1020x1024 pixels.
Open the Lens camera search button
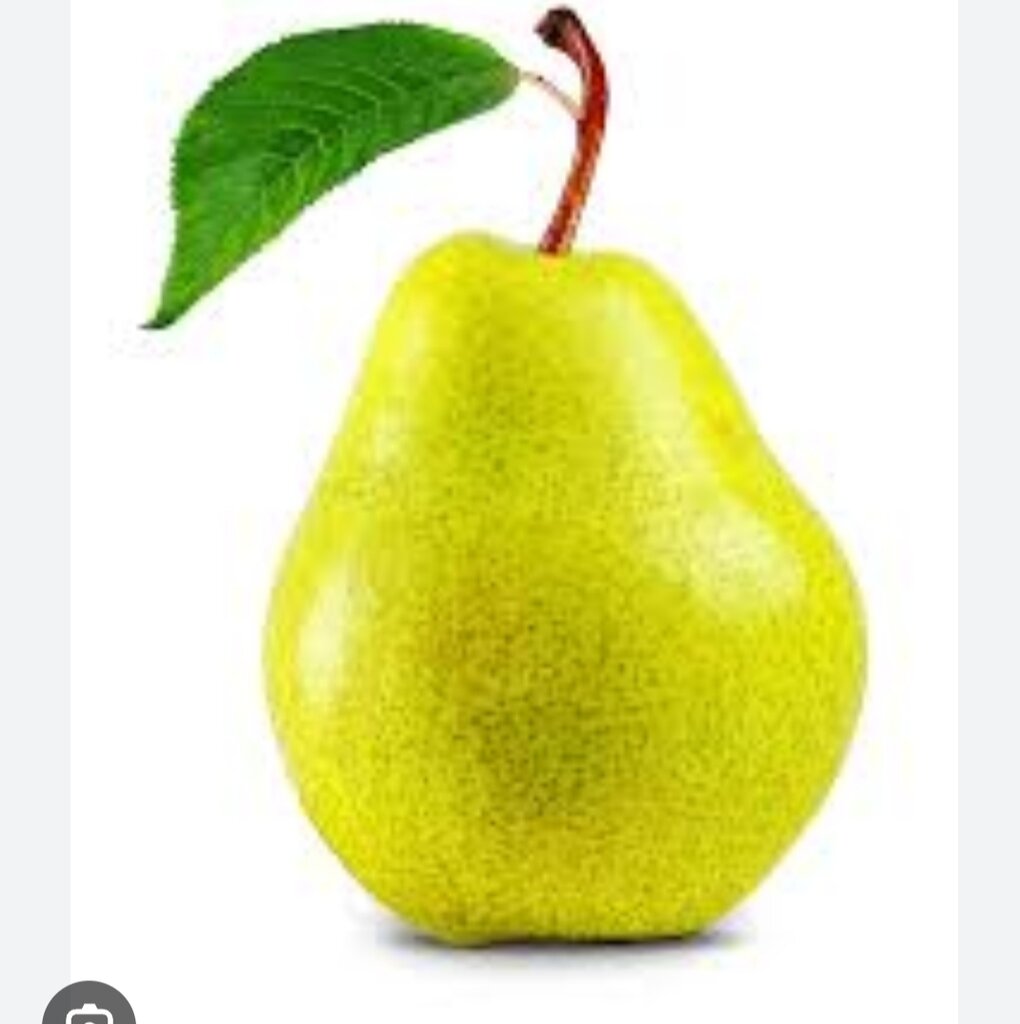[89, 1004]
